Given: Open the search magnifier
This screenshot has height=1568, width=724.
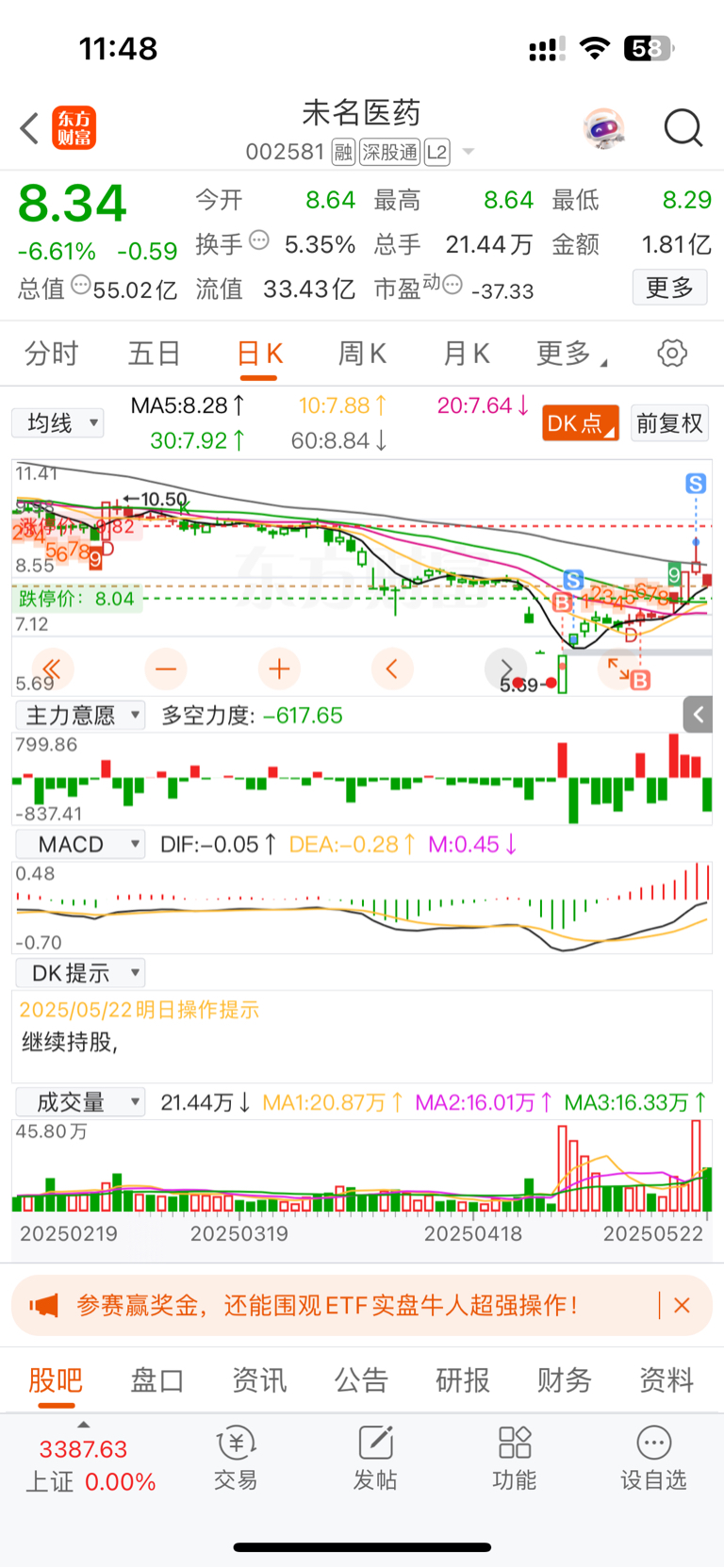Looking at the screenshot, I should click(x=683, y=128).
